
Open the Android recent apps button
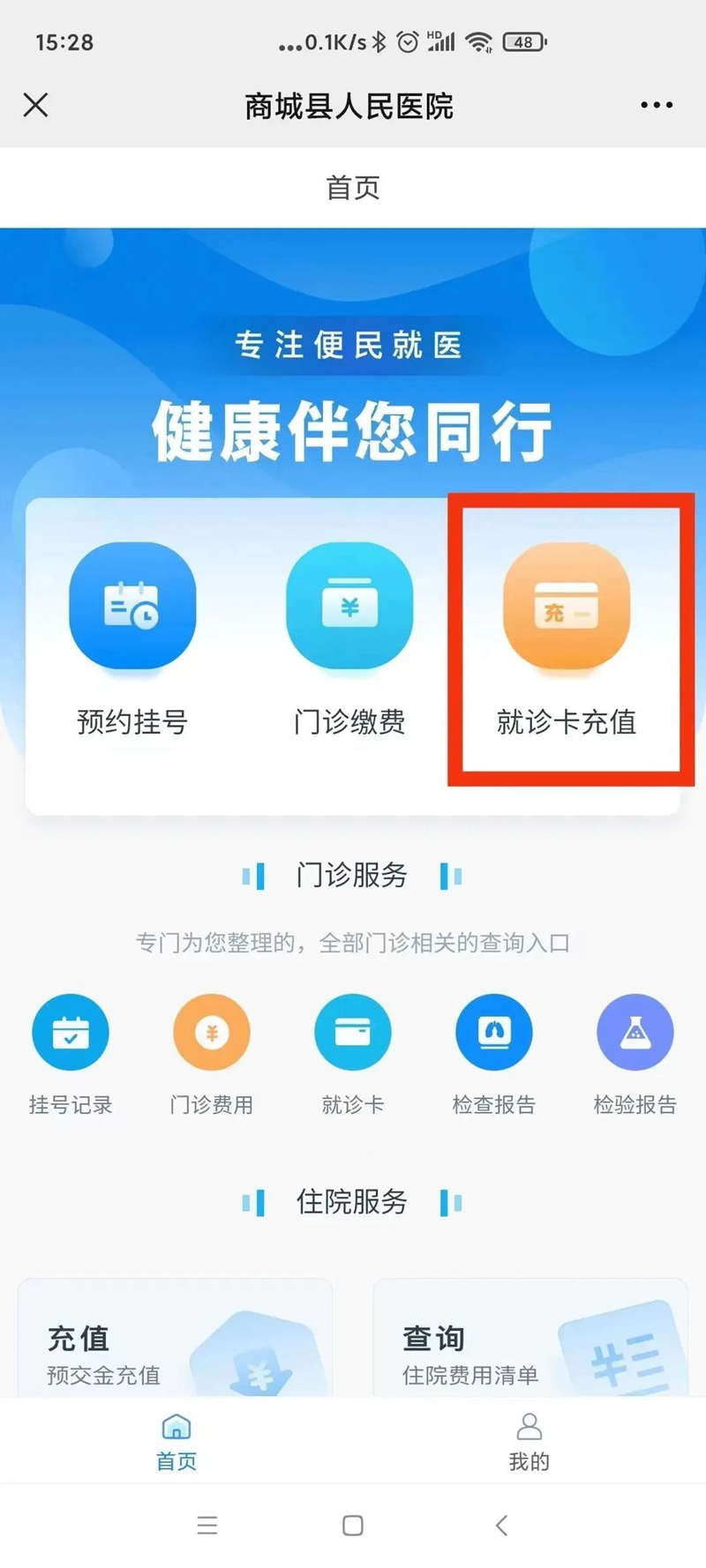[x=207, y=1526]
